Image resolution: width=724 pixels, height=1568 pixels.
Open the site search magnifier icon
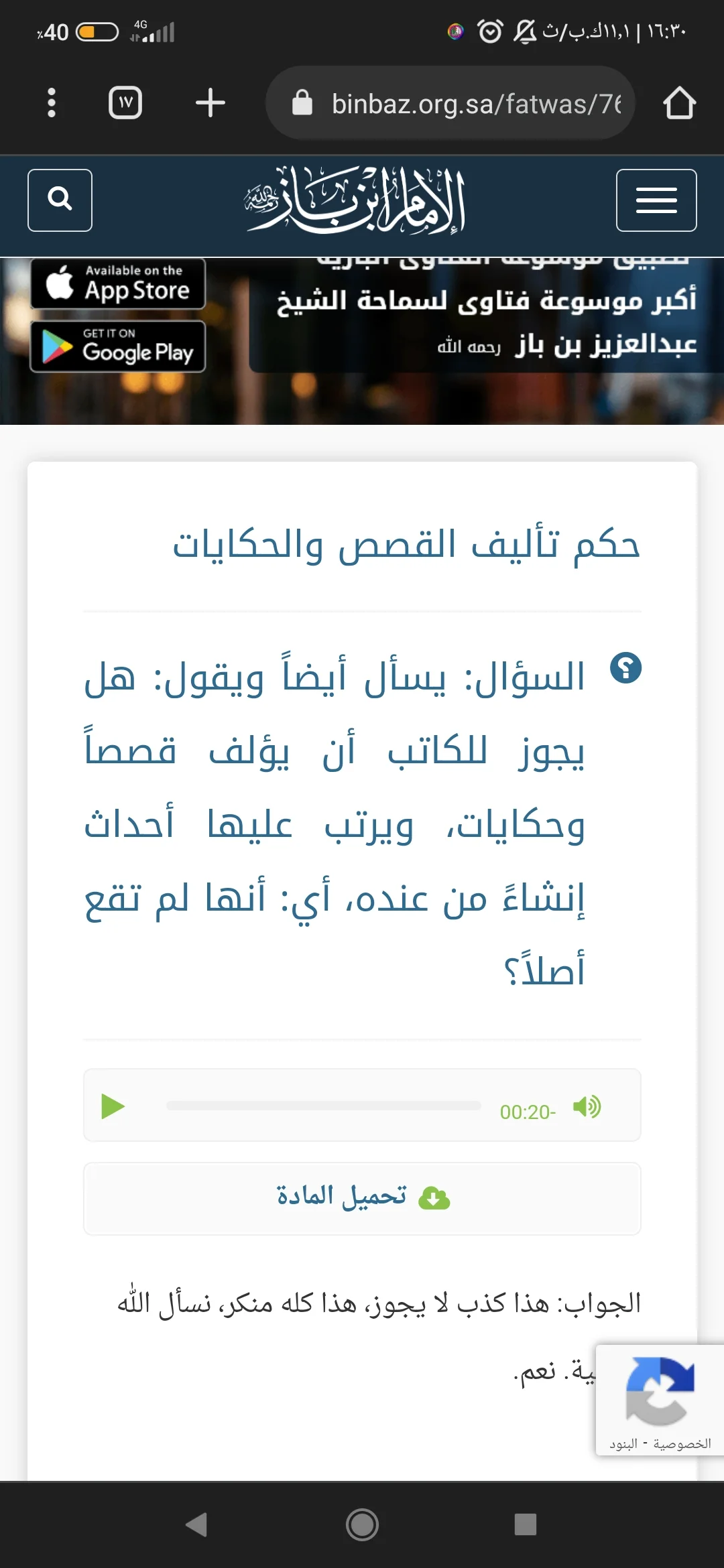59,200
